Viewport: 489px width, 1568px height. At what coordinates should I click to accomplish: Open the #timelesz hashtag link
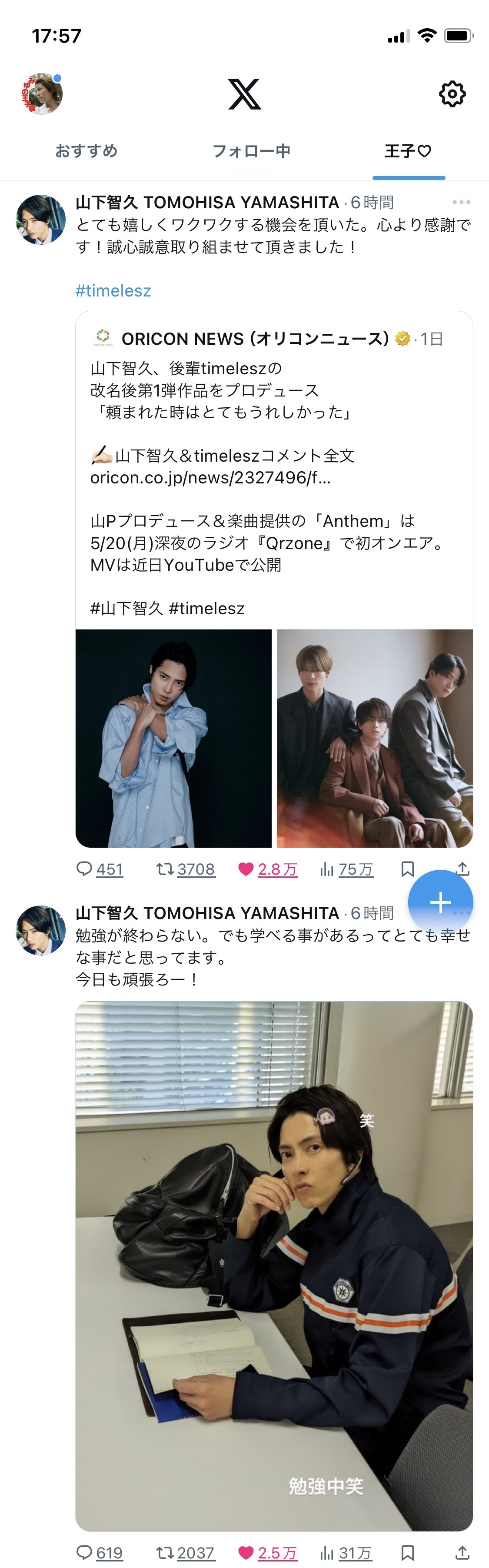click(113, 291)
